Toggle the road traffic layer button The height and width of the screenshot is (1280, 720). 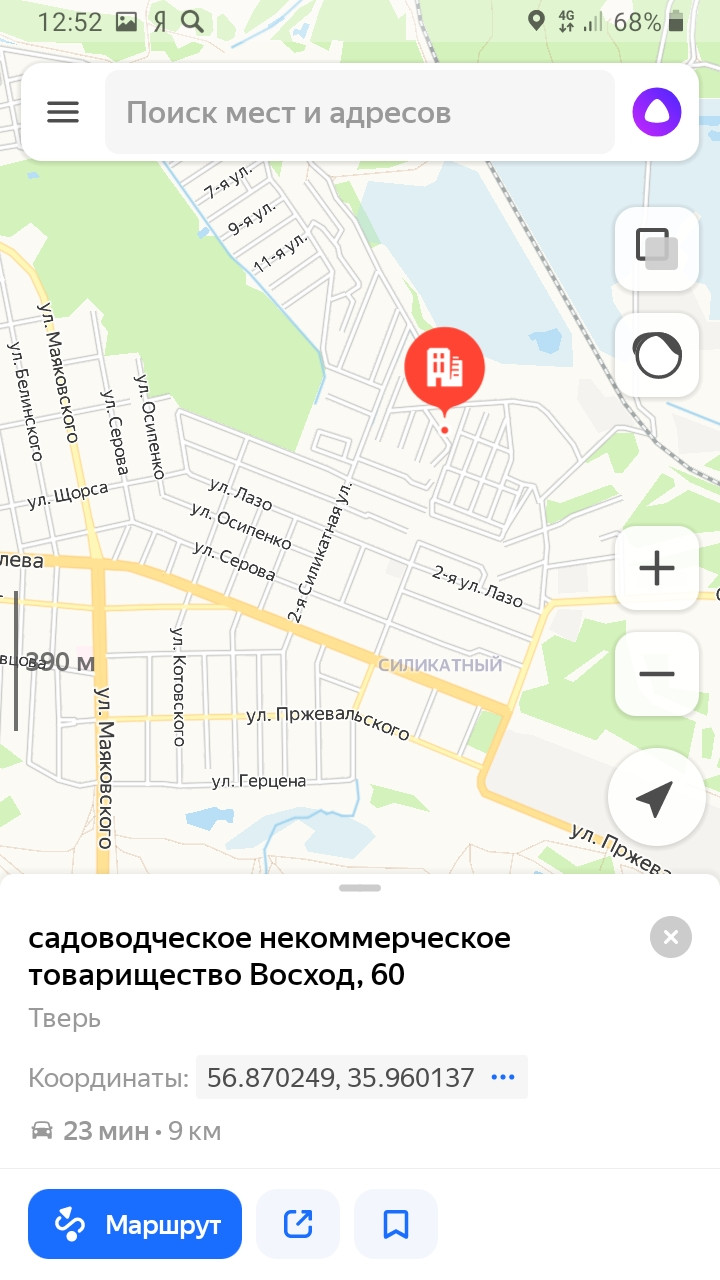(656, 355)
